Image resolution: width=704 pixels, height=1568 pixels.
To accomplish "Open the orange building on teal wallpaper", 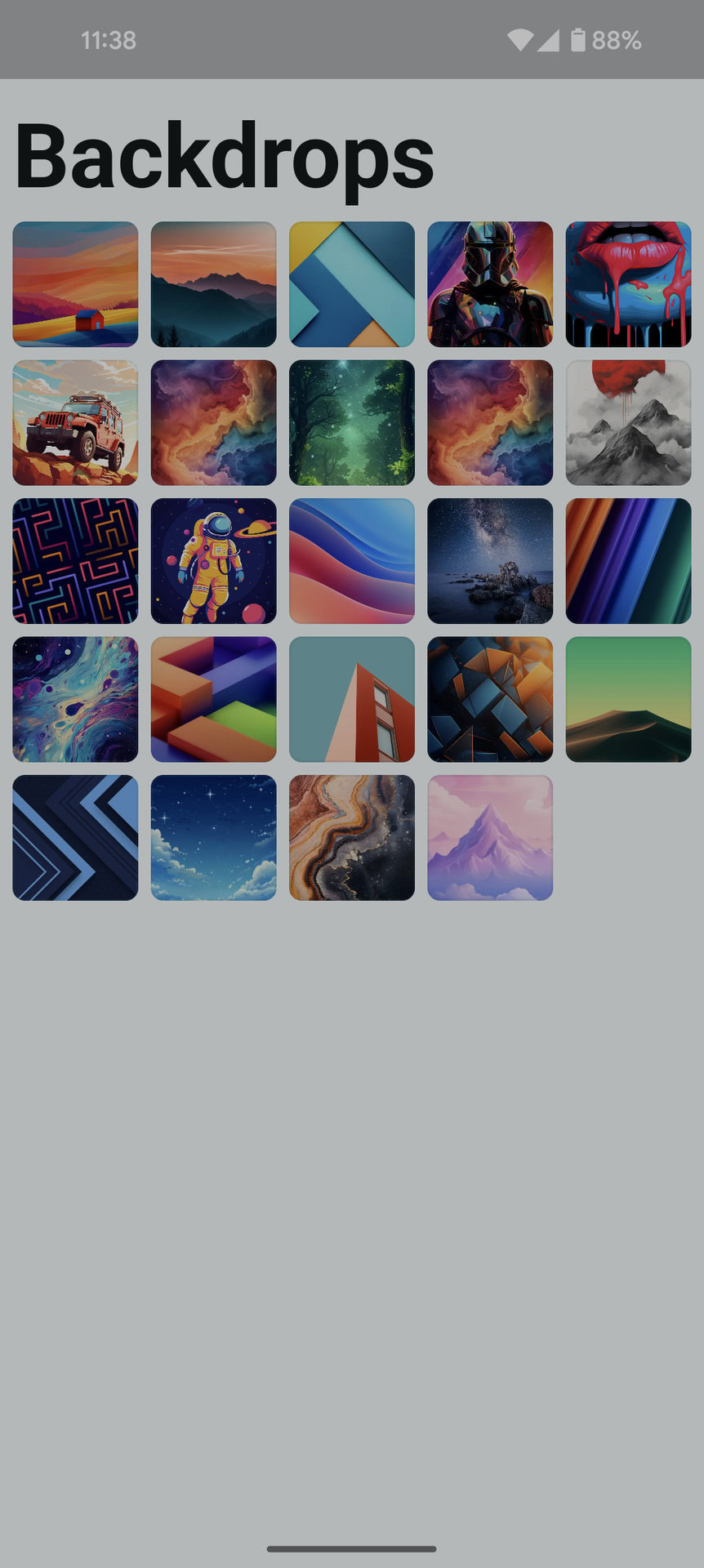I will (352, 699).
